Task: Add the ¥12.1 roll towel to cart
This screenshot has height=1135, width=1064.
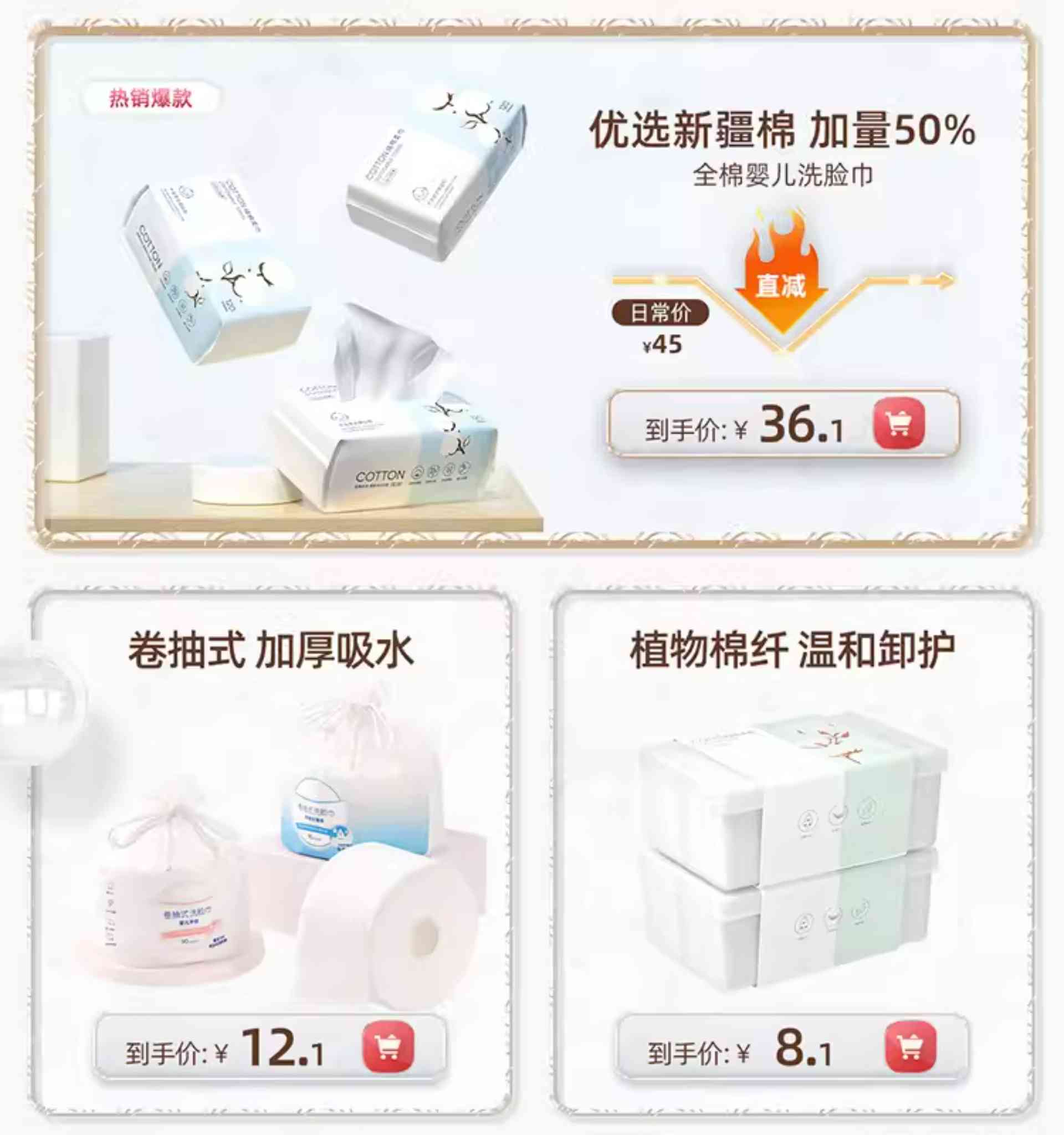Action: tap(388, 1047)
